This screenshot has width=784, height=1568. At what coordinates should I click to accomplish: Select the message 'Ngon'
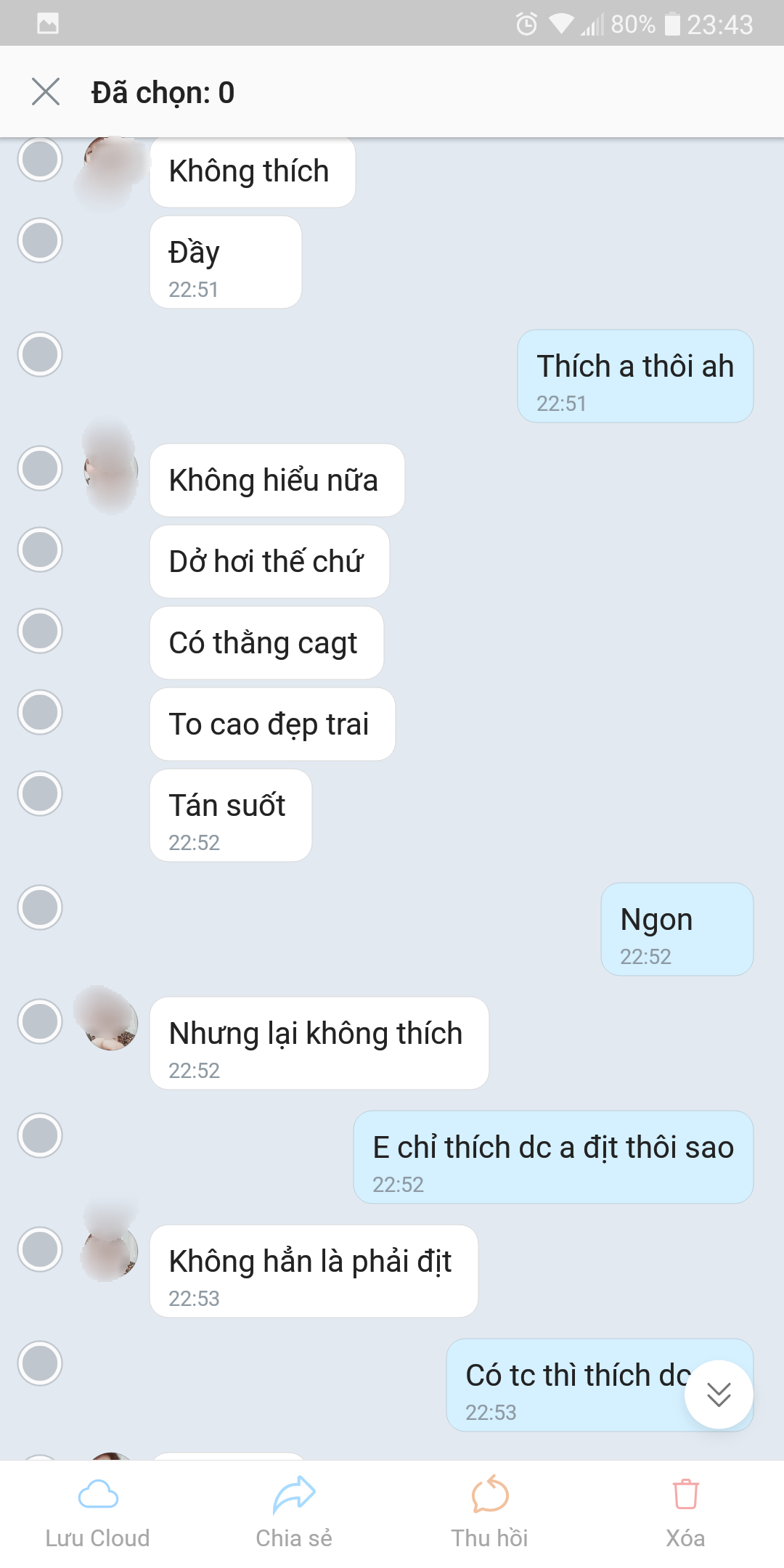(x=40, y=907)
